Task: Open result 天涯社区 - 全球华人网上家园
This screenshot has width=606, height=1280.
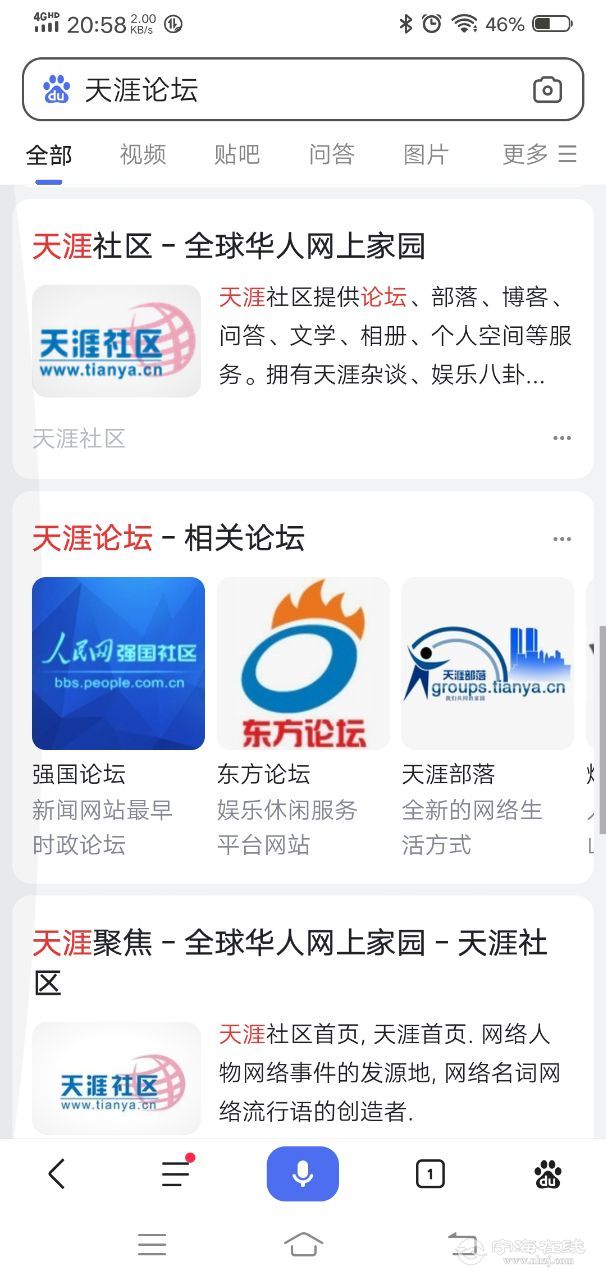Action: [229, 246]
